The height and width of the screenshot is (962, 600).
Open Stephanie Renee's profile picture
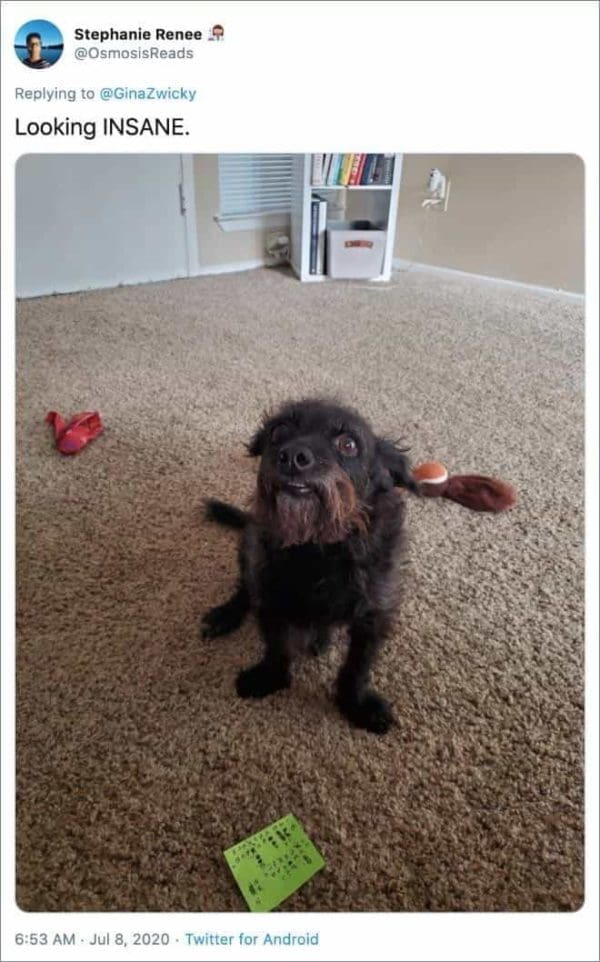38,43
